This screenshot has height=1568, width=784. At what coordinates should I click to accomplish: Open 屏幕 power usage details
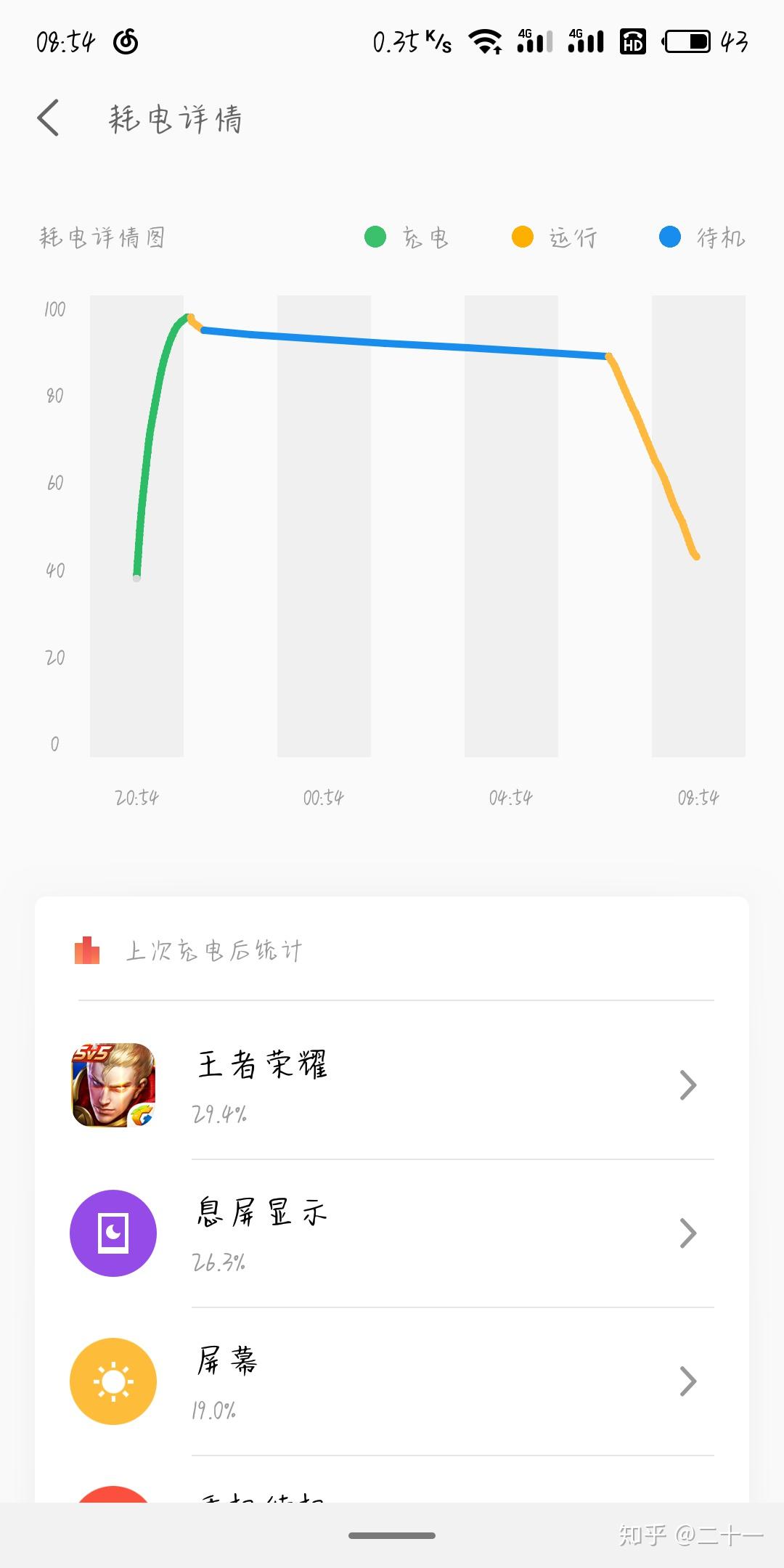point(392,1381)
